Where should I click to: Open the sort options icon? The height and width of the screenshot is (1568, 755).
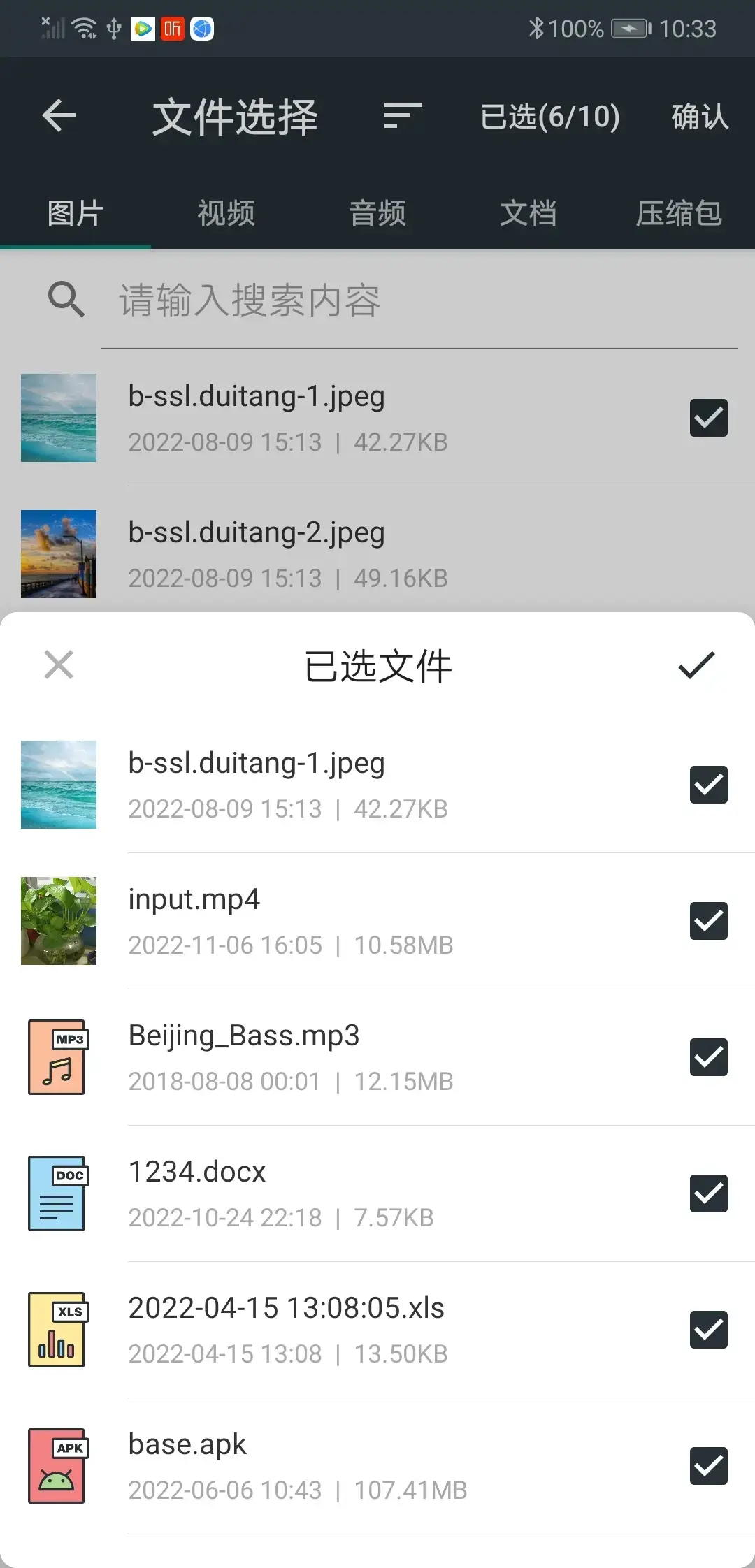click(403, 116)
